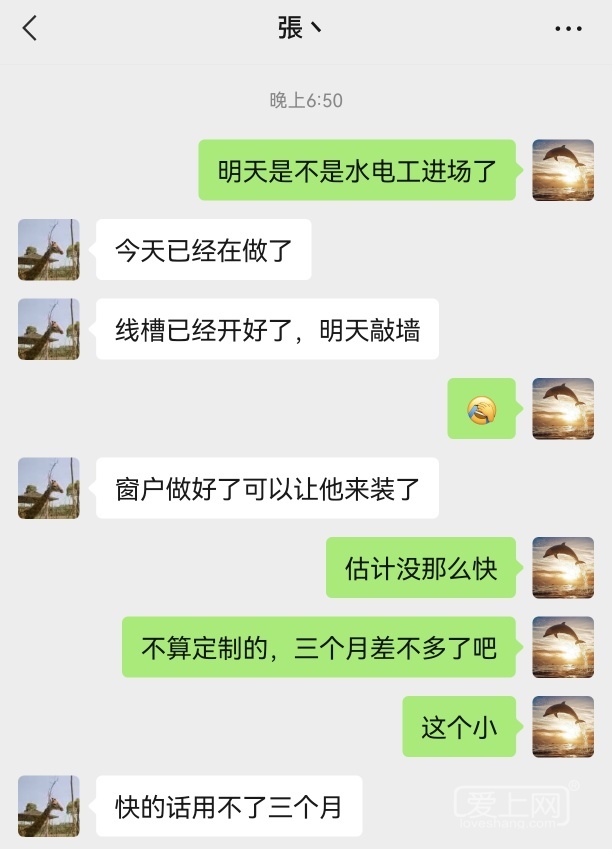The height and width of the screenshot is (849, 612).
Task: Open the contact's avatar beside '今天已经在做了'
Action: tap(48, 250)
